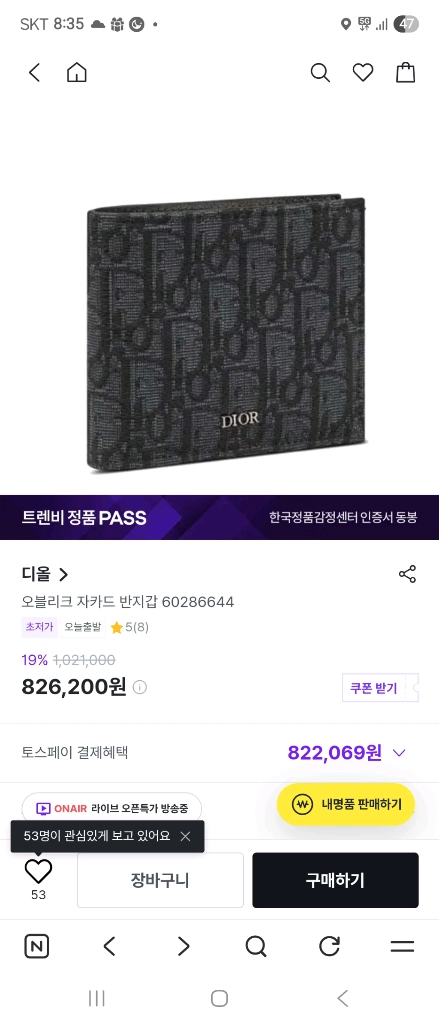The height and width of the screenshot is (1024, 439).
Task: Open the home icon in the header
Action: click(x=76, y=72)
